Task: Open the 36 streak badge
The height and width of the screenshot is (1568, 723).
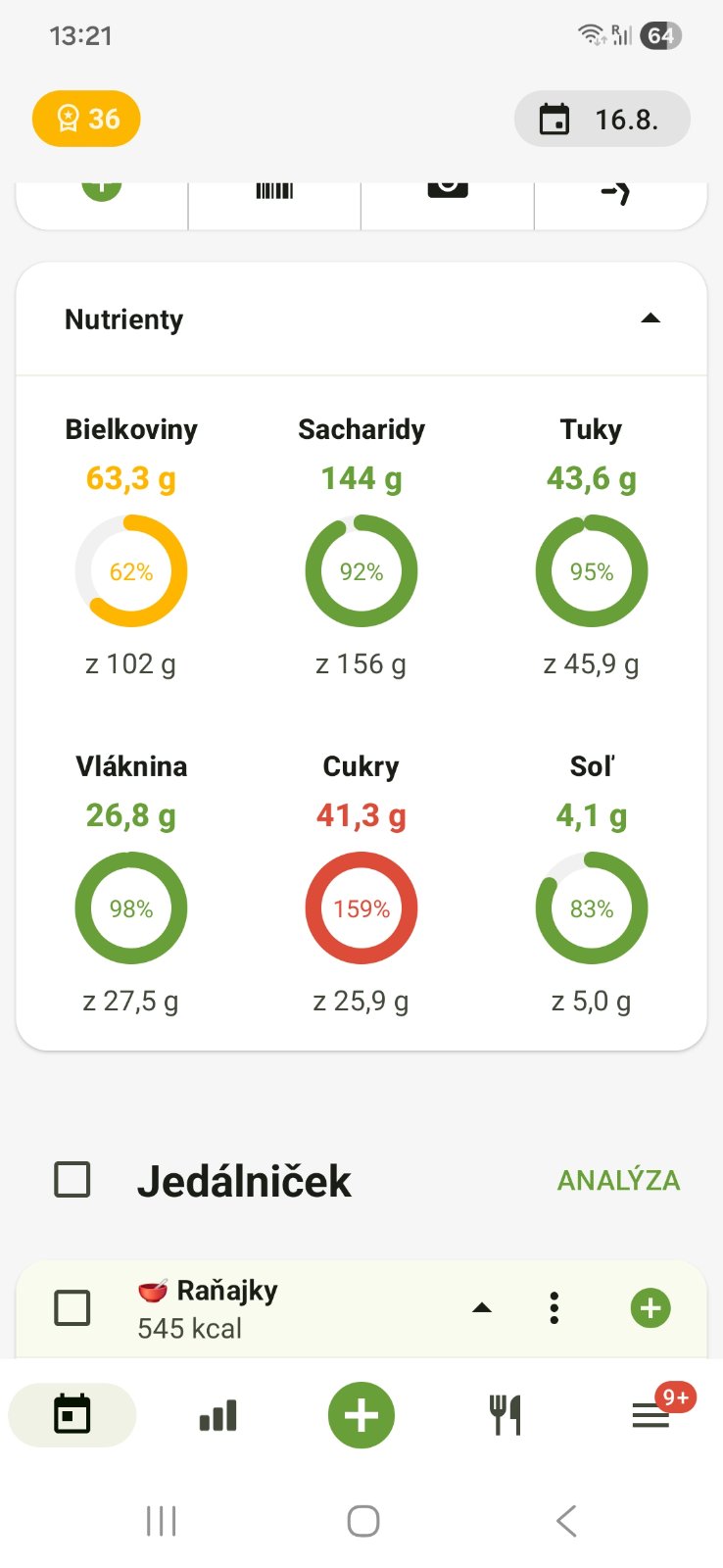Action: pyautogui.click(x=86, y=119)
